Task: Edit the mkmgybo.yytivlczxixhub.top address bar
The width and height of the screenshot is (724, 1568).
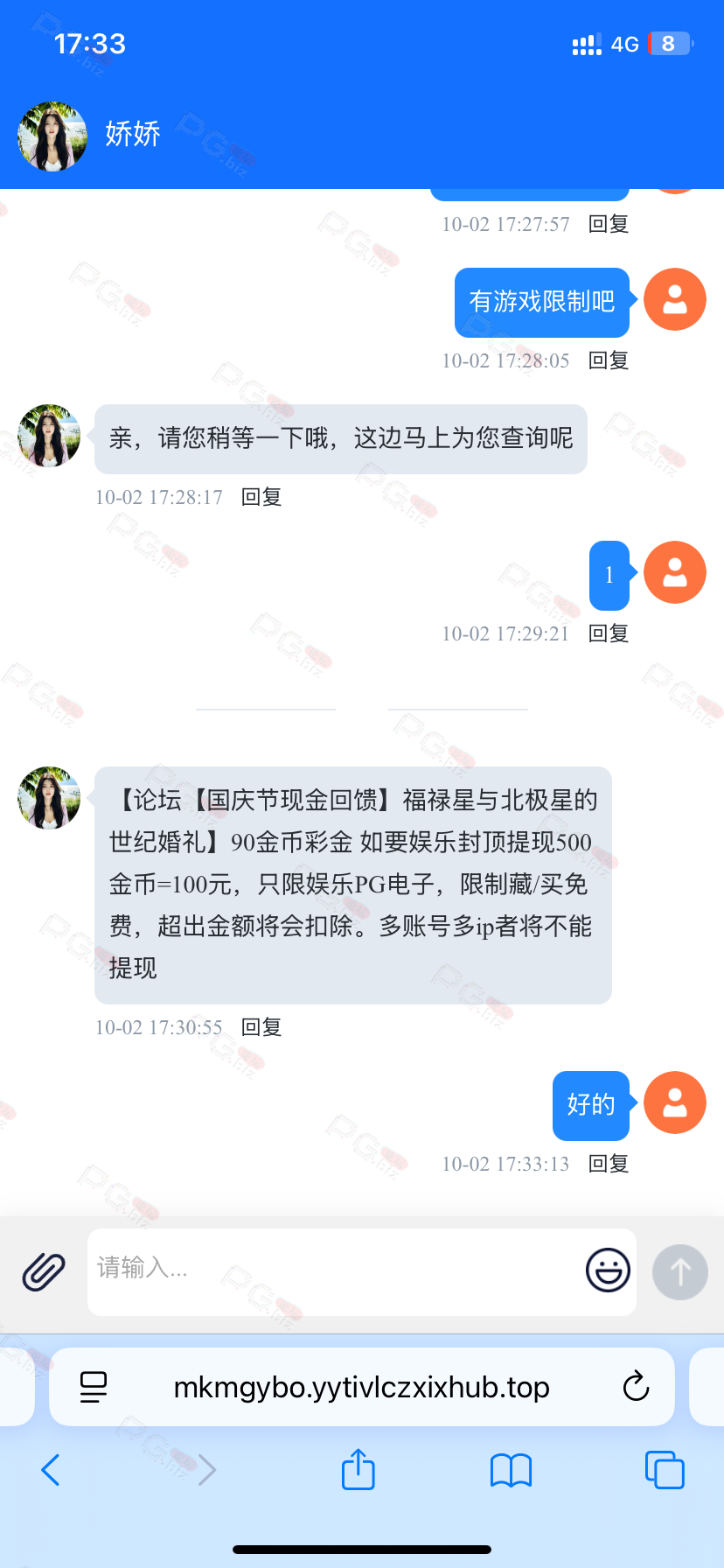Action: [362, 1387]
